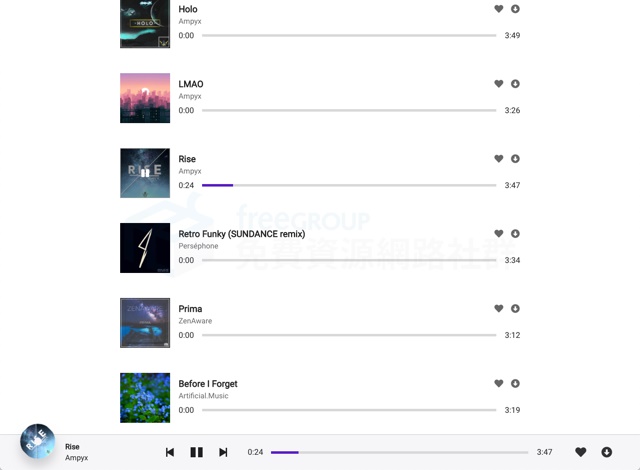Download the Holo track
Screen dimensions: 640x470
pyautogui.click(x=516, y=9)
